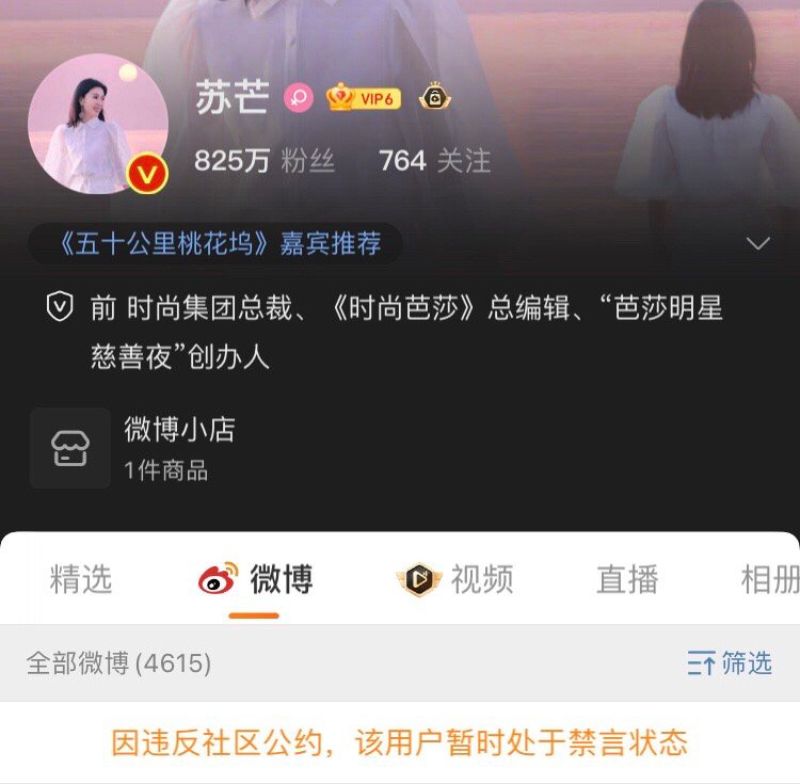800x784 pixels.
Task: Select the 微博 tab
Action: click(x=255, y=579)
